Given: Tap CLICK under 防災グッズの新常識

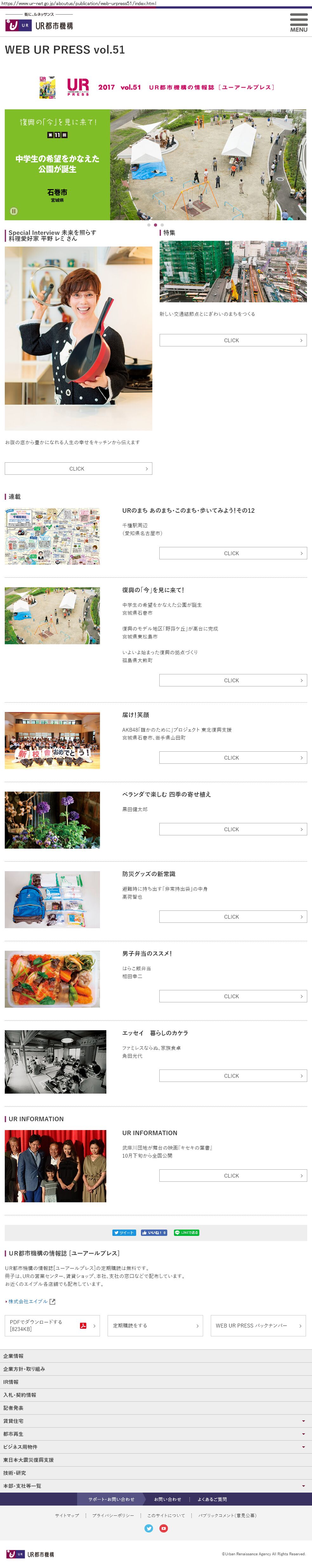Looking at the screenshot, I should pyautogui.click(x=233, y=916).
